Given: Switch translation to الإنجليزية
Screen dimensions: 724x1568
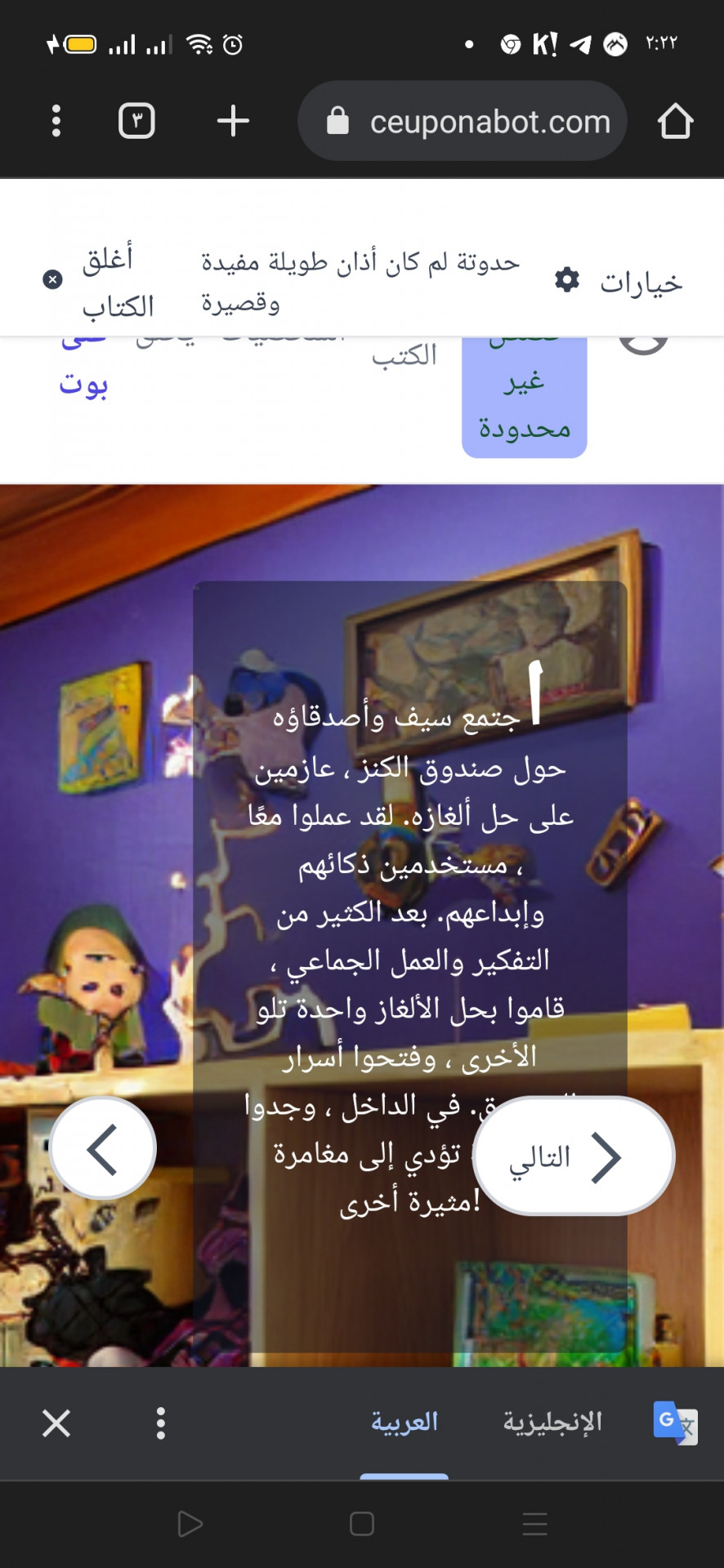Looking at the screenshot, I should [552, 1422].
